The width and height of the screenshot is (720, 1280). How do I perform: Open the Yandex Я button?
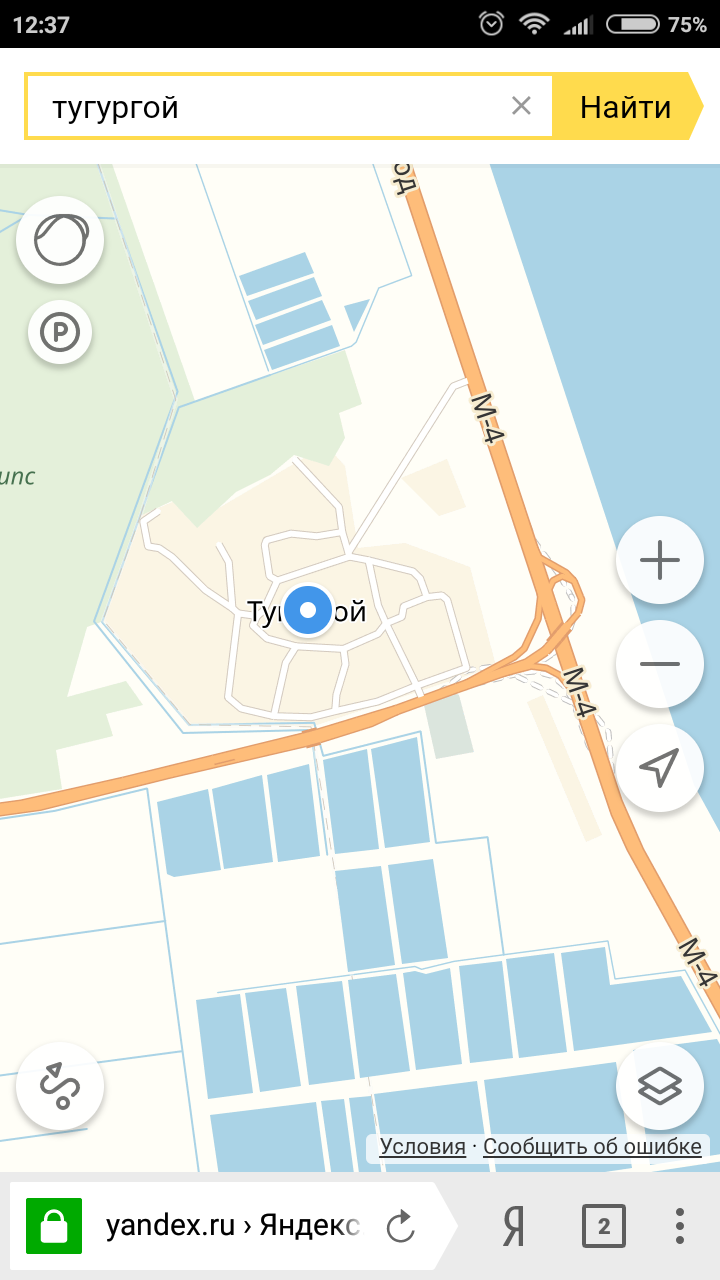(x=514, y=1226)
